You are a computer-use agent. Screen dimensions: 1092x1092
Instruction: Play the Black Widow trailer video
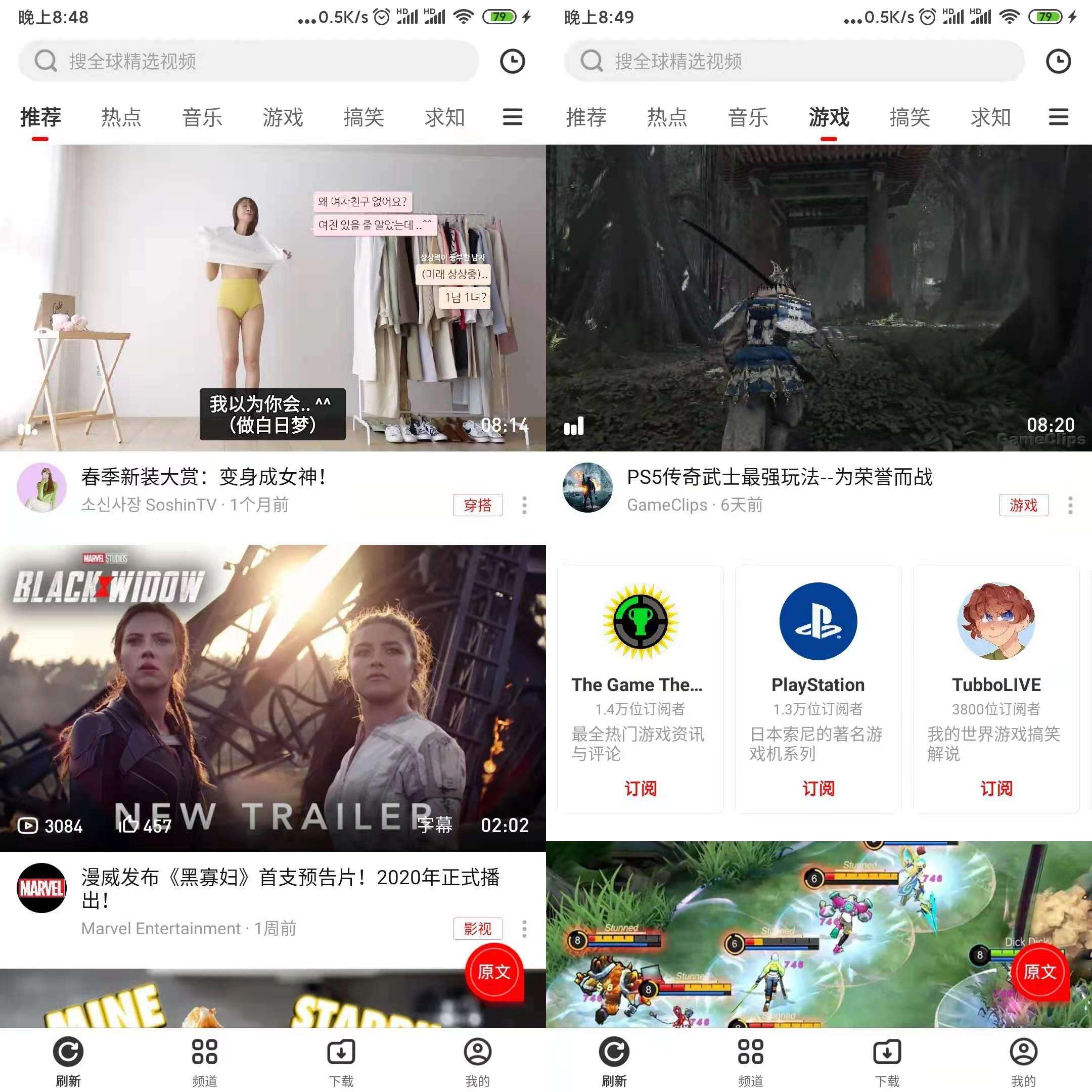272,698
